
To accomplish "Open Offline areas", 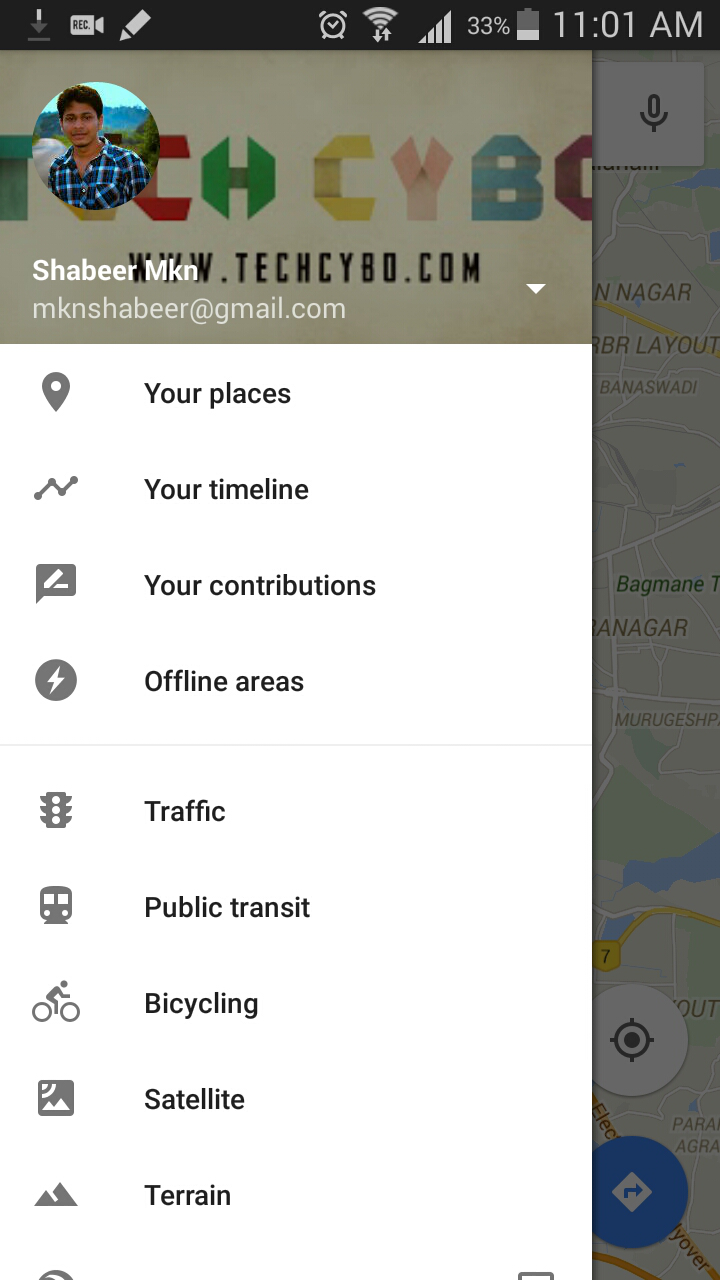I will pyautogui.click(x=223, y=681).
